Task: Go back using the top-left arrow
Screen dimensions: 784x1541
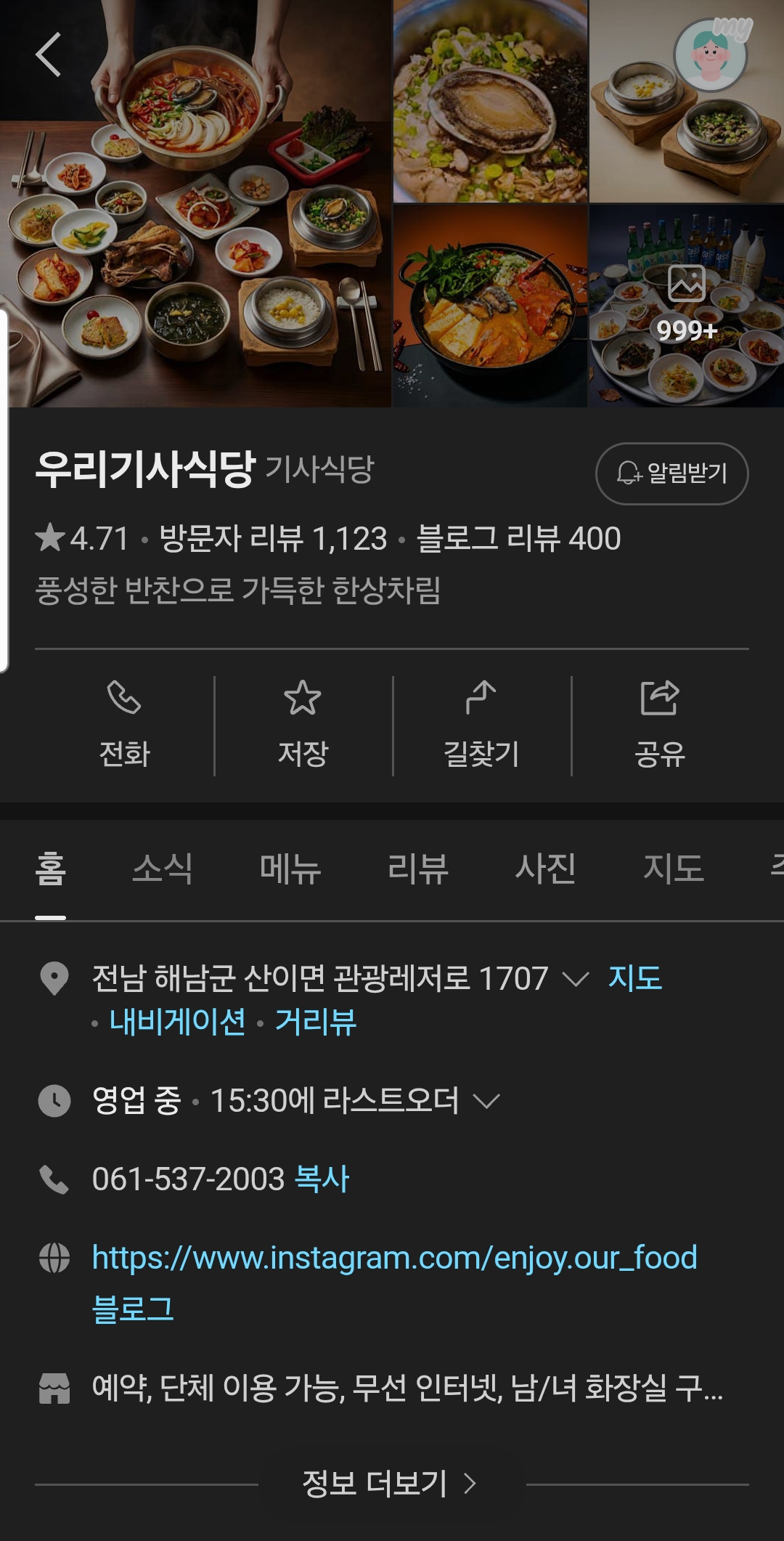Action: (48, 54)
